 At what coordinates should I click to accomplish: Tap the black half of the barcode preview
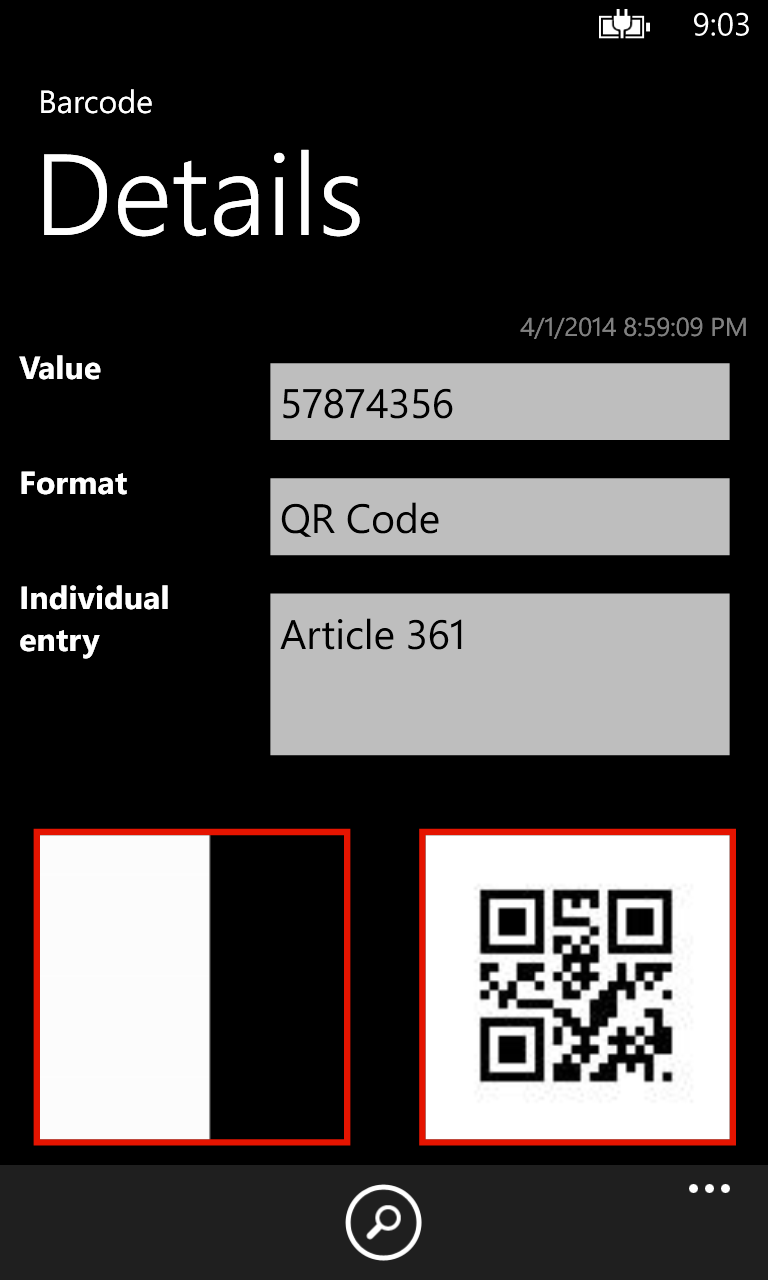coord(280,985)
